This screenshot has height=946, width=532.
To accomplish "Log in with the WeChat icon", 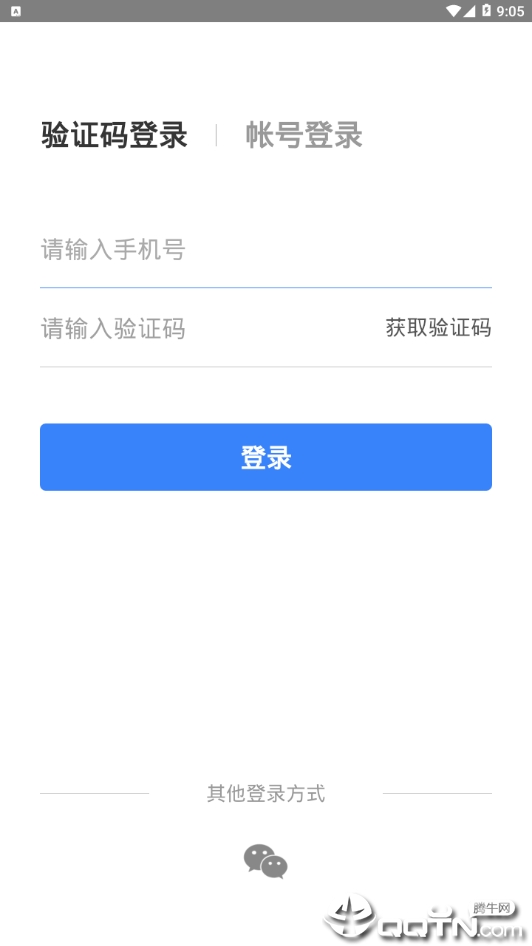I will click(x=266, y=861).
